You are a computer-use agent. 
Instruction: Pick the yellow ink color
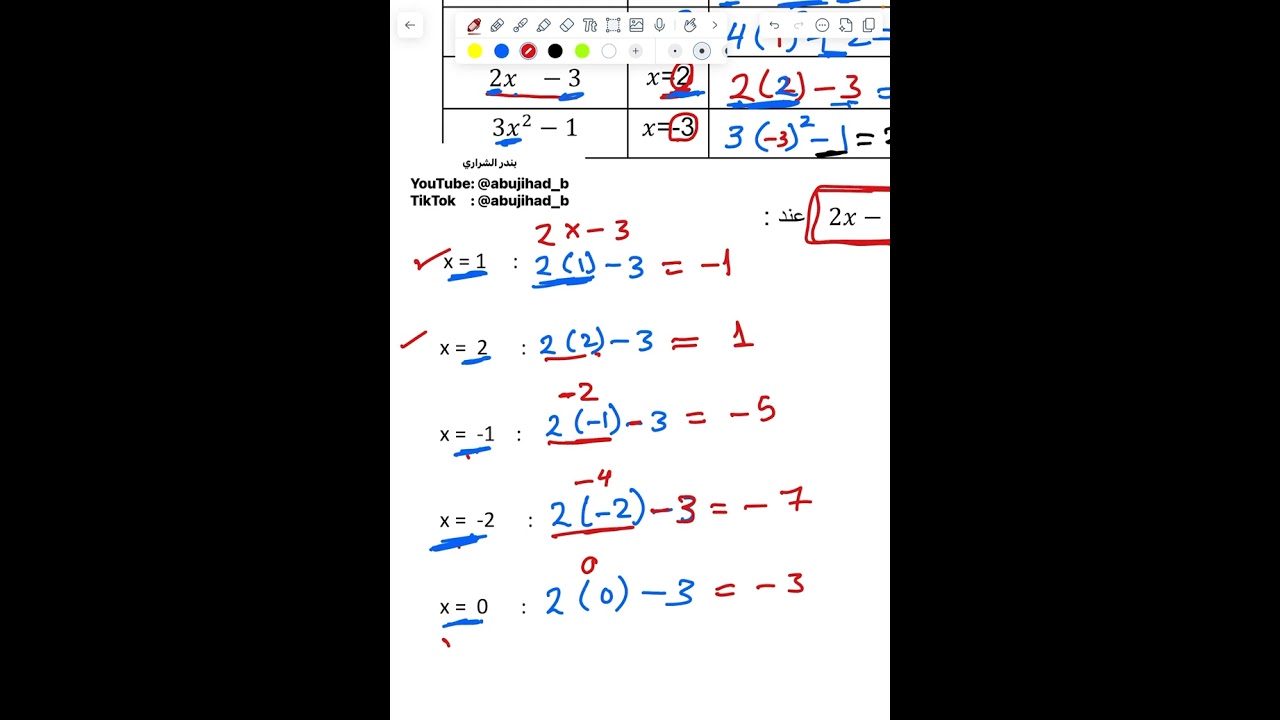point(475,51)
